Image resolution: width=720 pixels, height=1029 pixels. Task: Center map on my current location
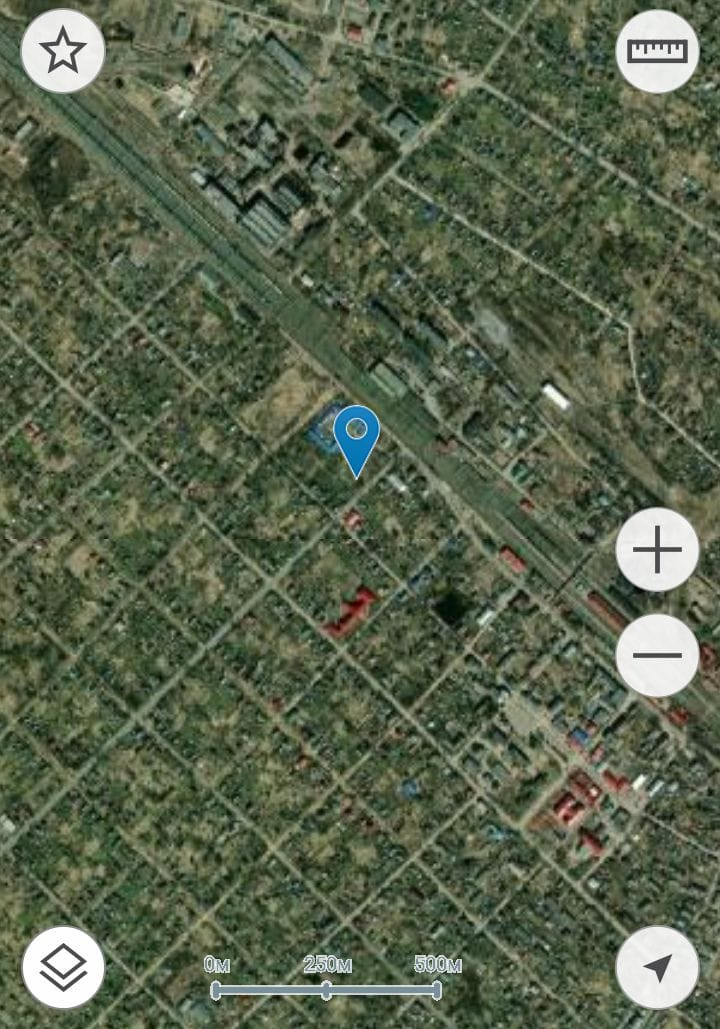657,967
